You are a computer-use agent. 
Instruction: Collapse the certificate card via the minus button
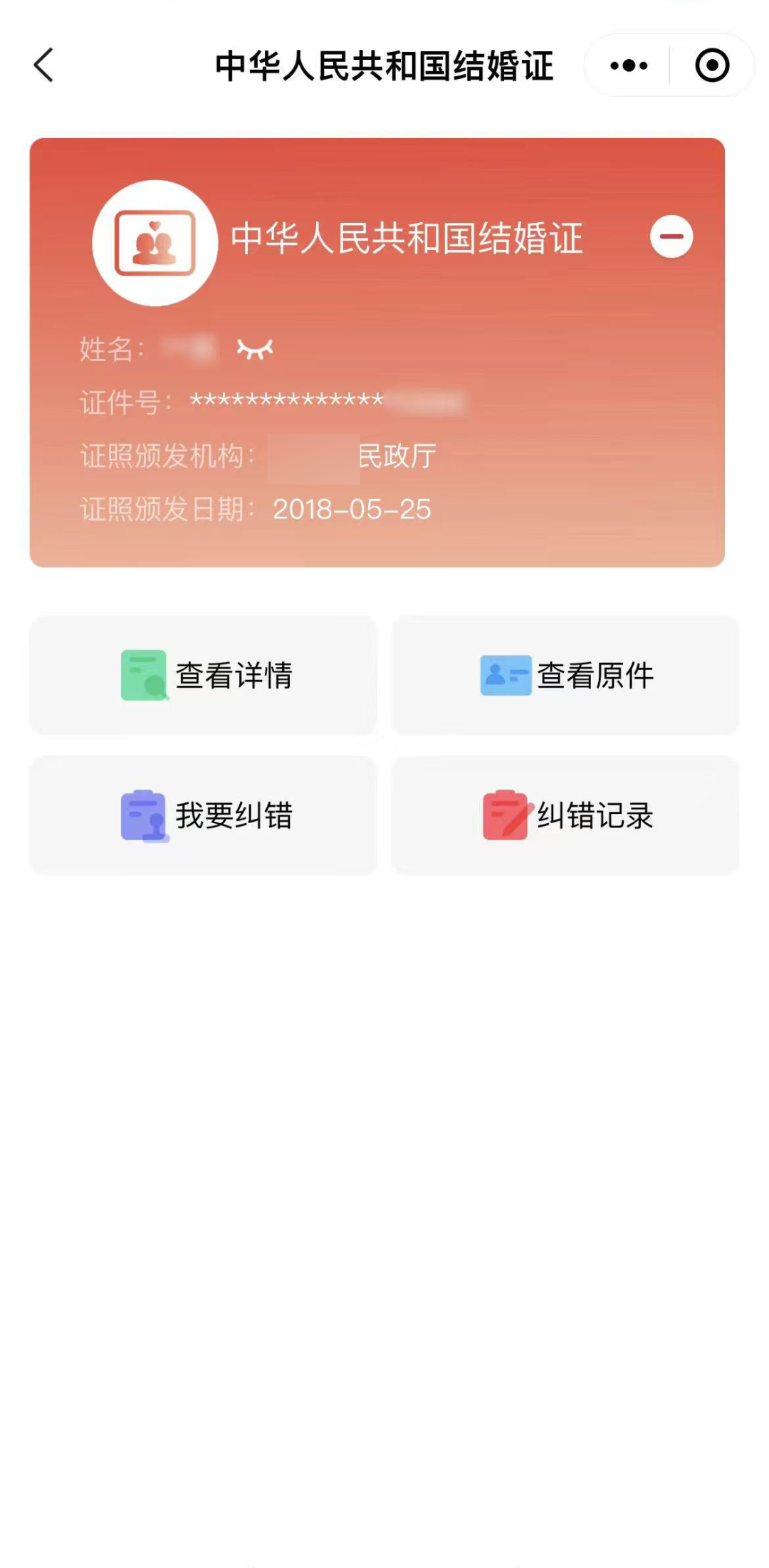pyautogui.click(x=672, y=237)
